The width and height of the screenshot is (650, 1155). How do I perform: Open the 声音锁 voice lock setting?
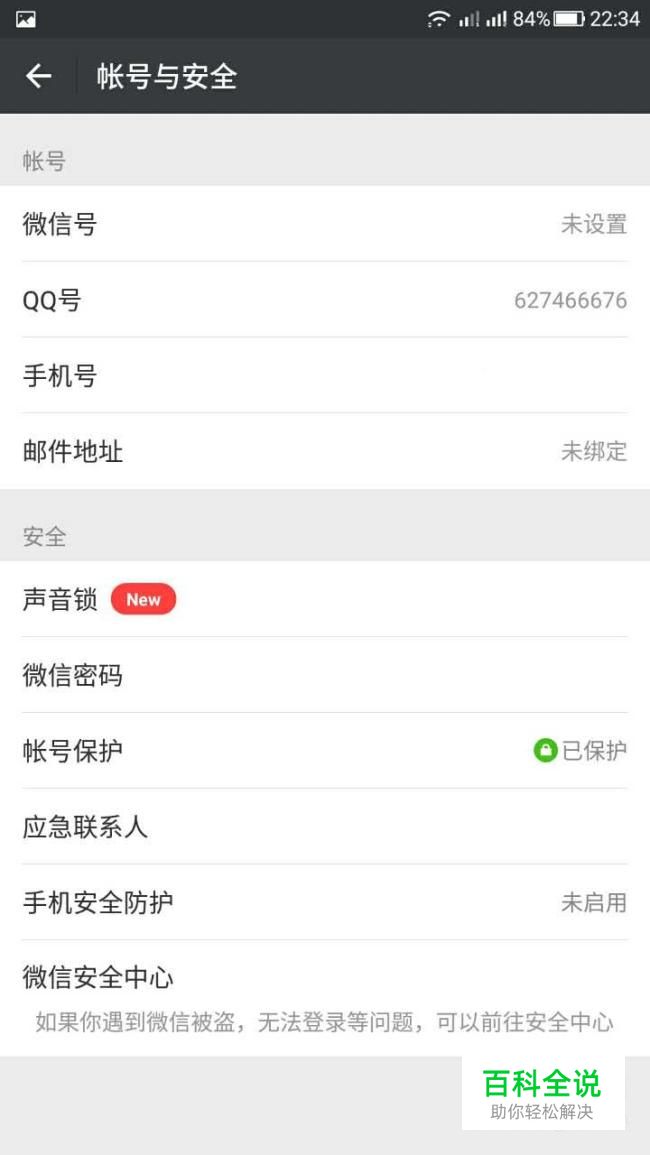324,599
